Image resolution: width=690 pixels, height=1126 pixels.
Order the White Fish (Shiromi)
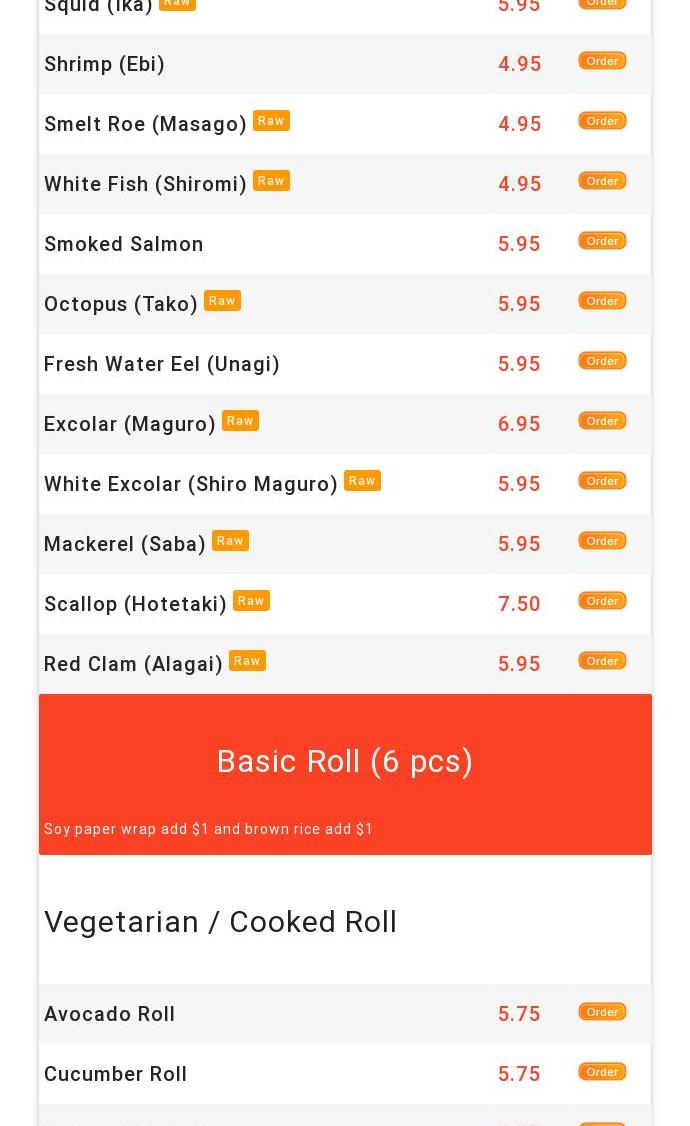602,181
